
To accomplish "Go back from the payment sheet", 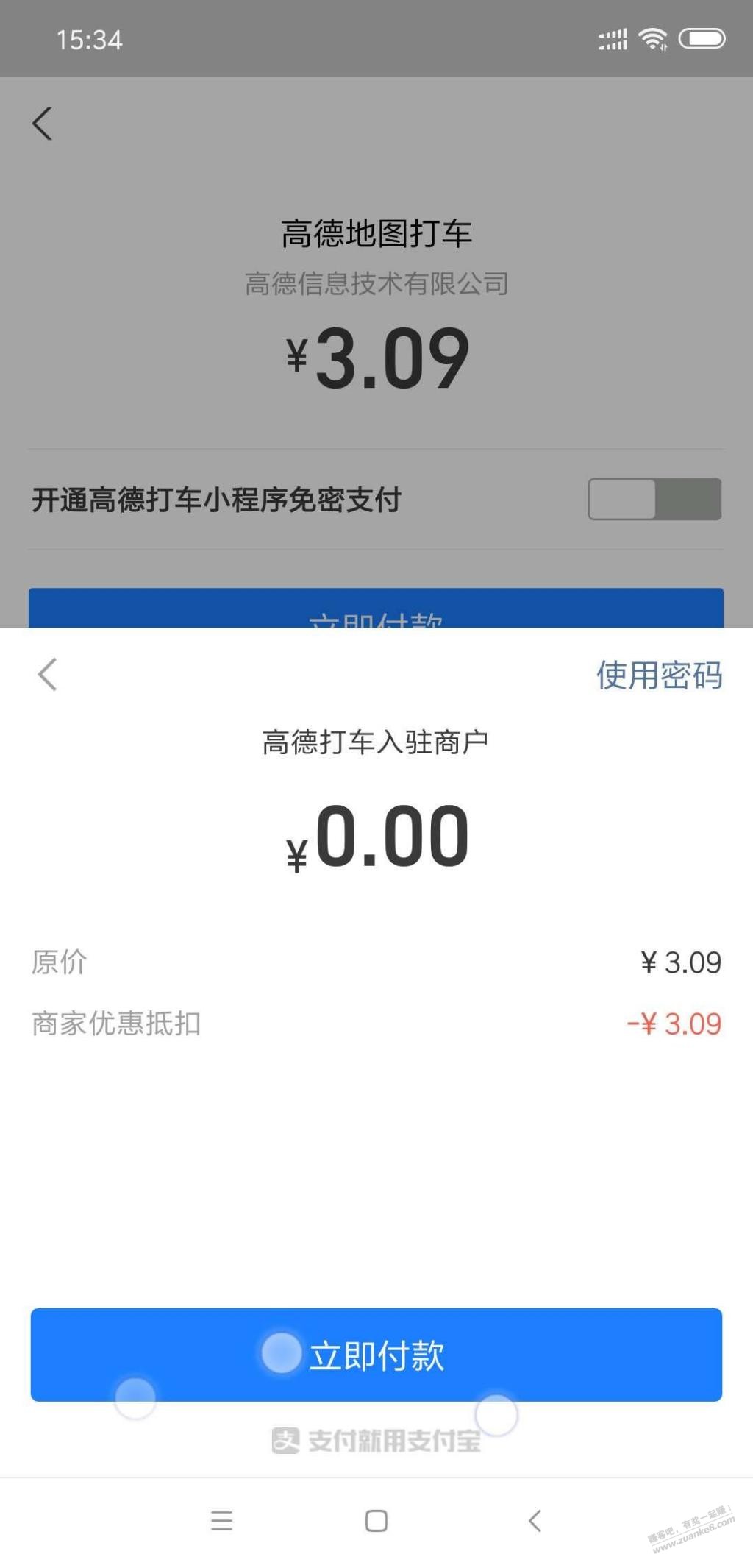I will [48, 675].
